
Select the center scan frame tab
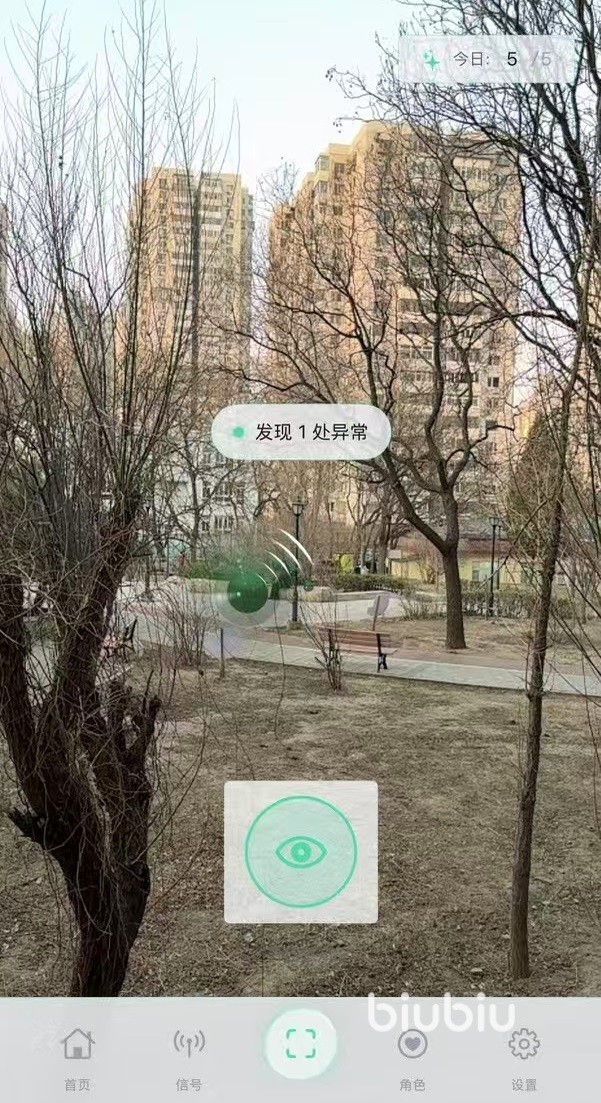pyautogui.click(x=301, y=1044)
